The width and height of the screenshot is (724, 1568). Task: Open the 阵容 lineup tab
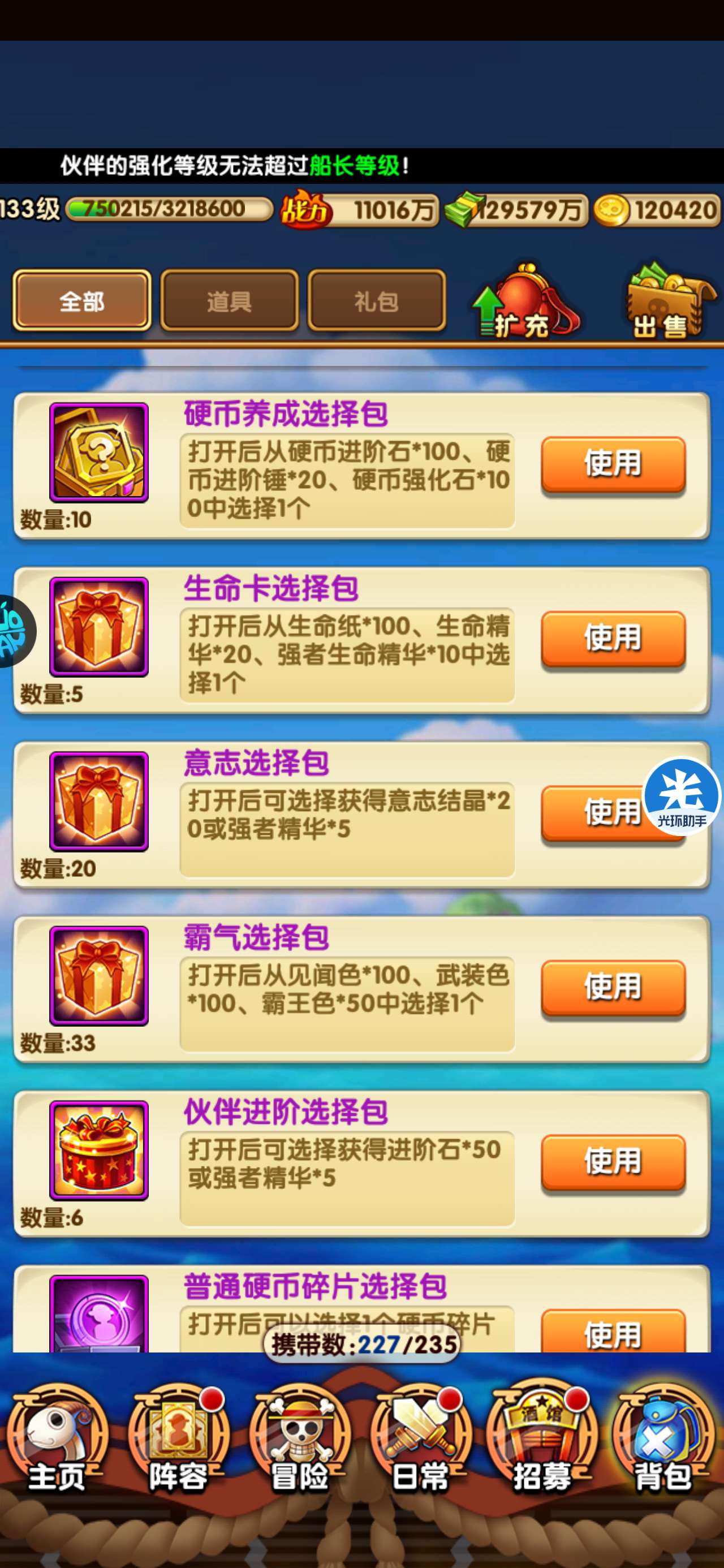pyautogui.click(x=178, y=1442)
